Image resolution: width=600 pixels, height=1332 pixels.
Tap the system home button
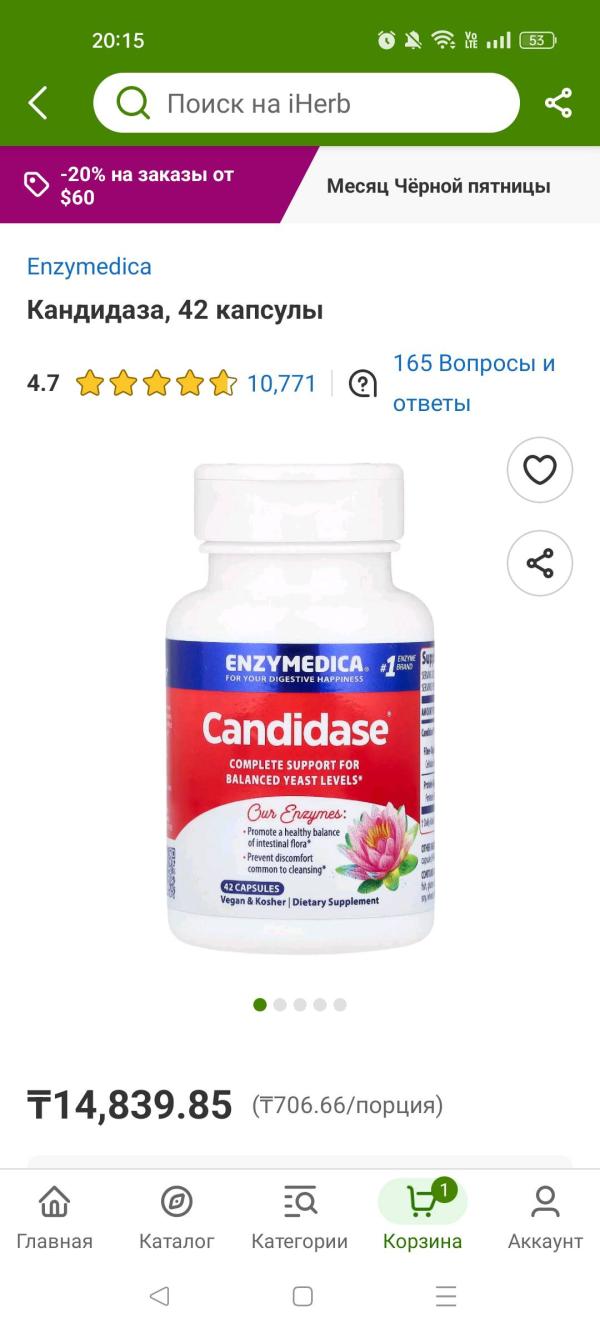pos(302,1297)
